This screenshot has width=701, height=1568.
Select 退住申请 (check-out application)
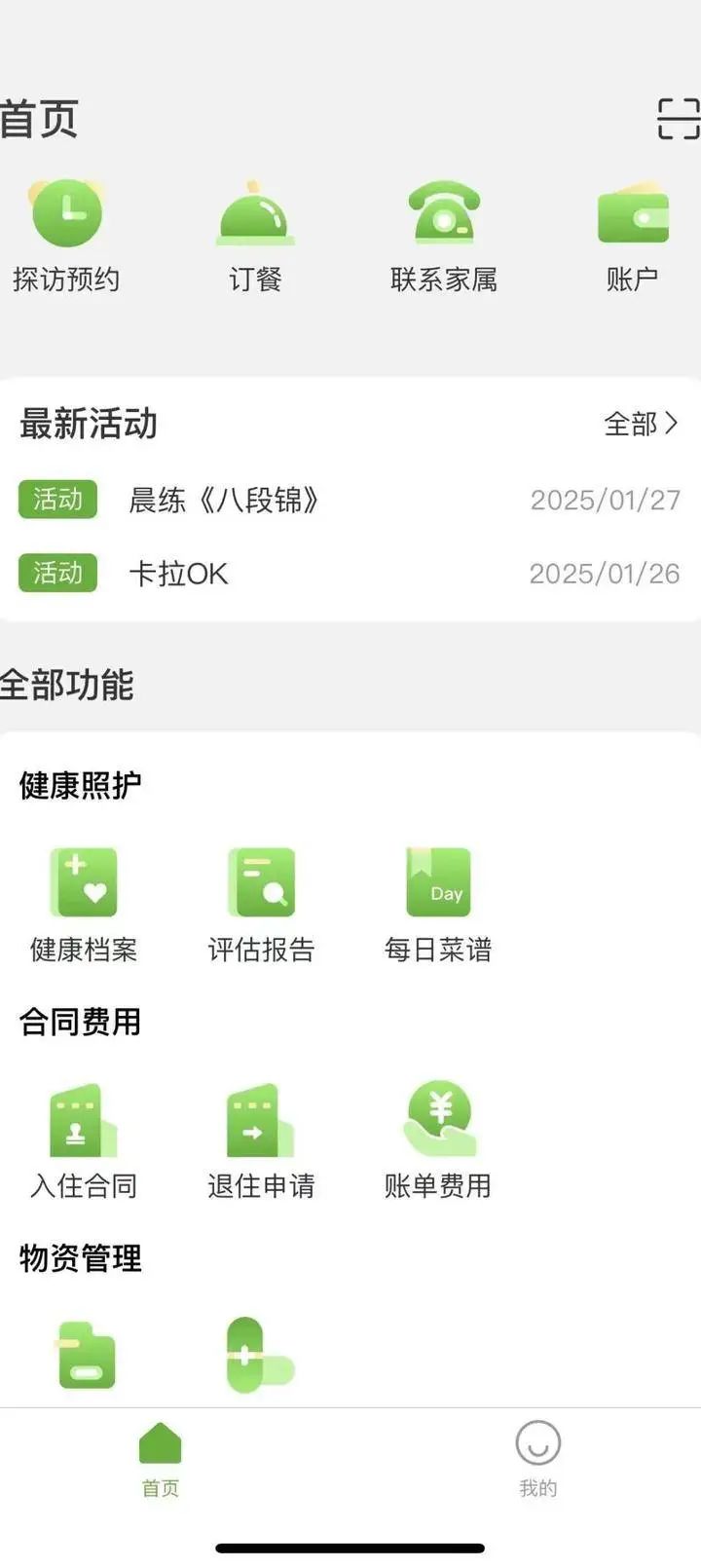tap(260, 1120)
